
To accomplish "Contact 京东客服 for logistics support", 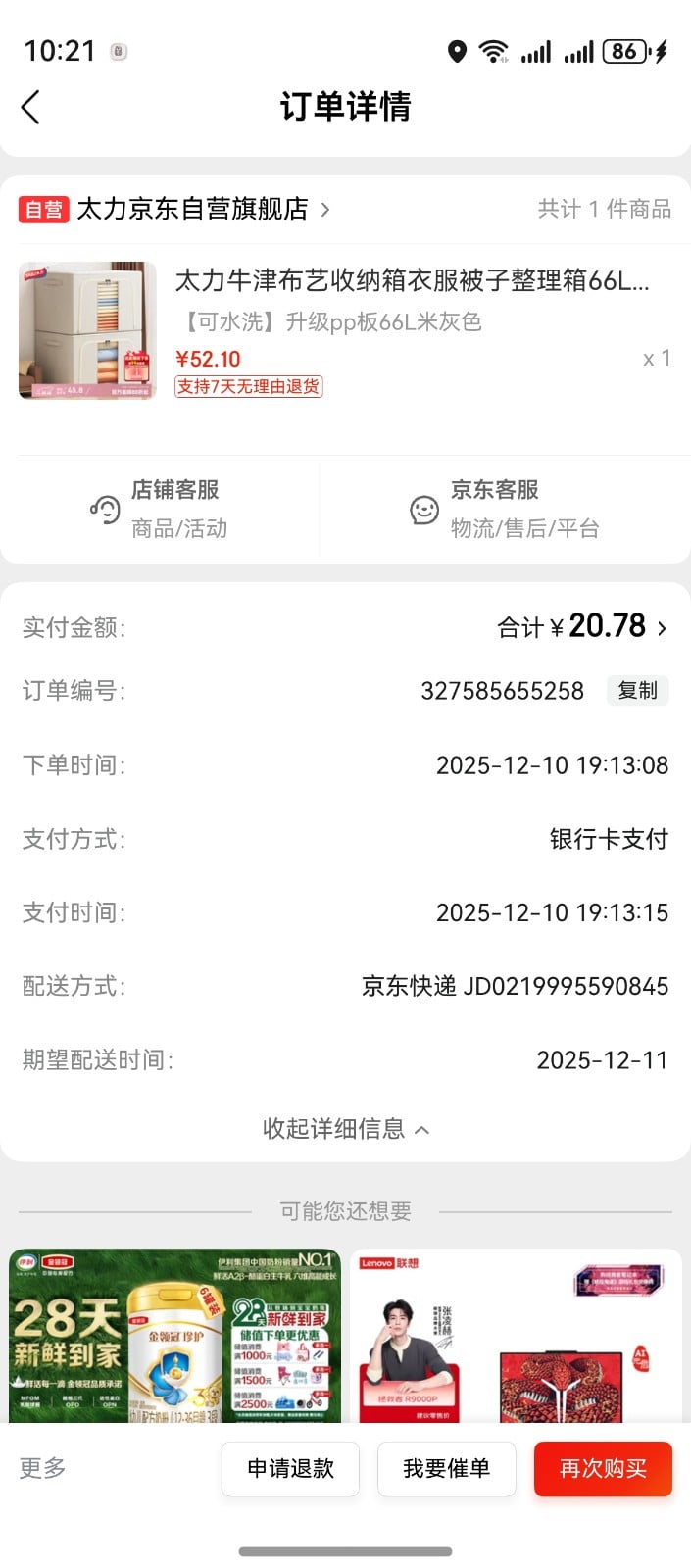I will [x=505, y=509].
